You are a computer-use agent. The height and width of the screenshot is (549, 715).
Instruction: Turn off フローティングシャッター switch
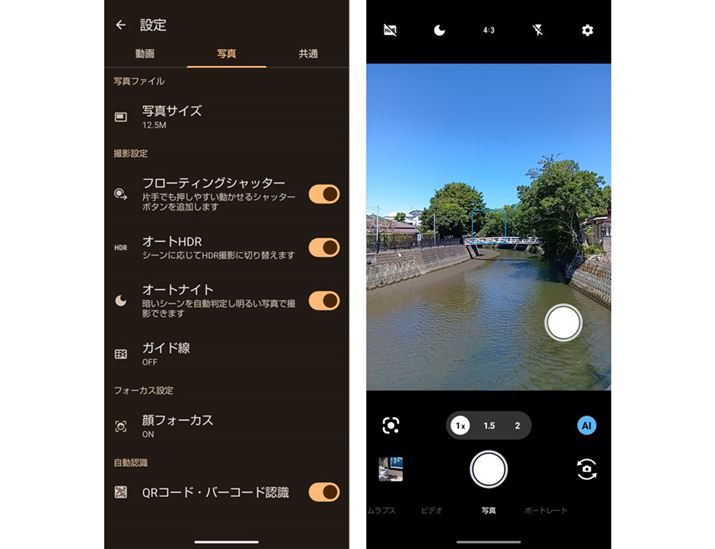tap(323, 194)
